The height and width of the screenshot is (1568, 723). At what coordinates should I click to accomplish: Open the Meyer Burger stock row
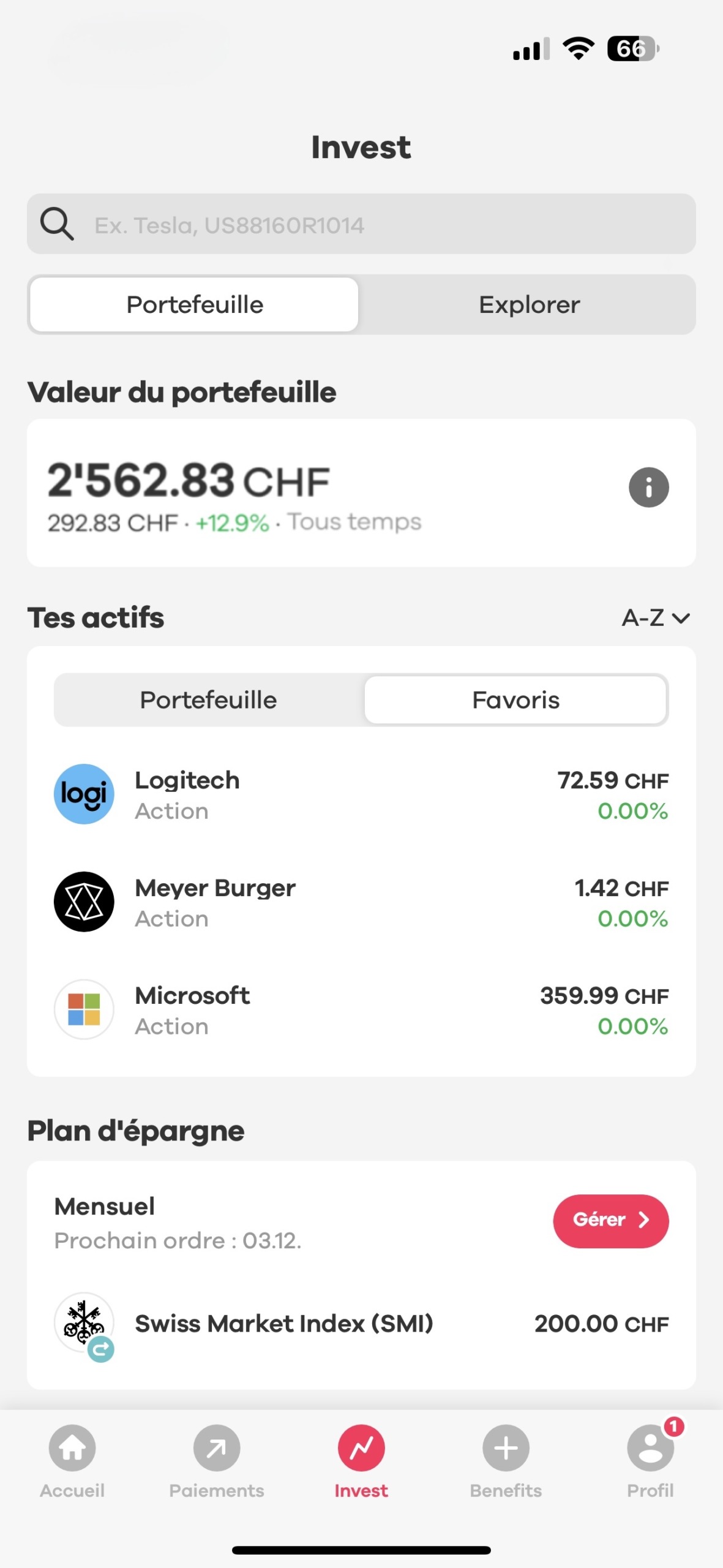click(361, 902)
